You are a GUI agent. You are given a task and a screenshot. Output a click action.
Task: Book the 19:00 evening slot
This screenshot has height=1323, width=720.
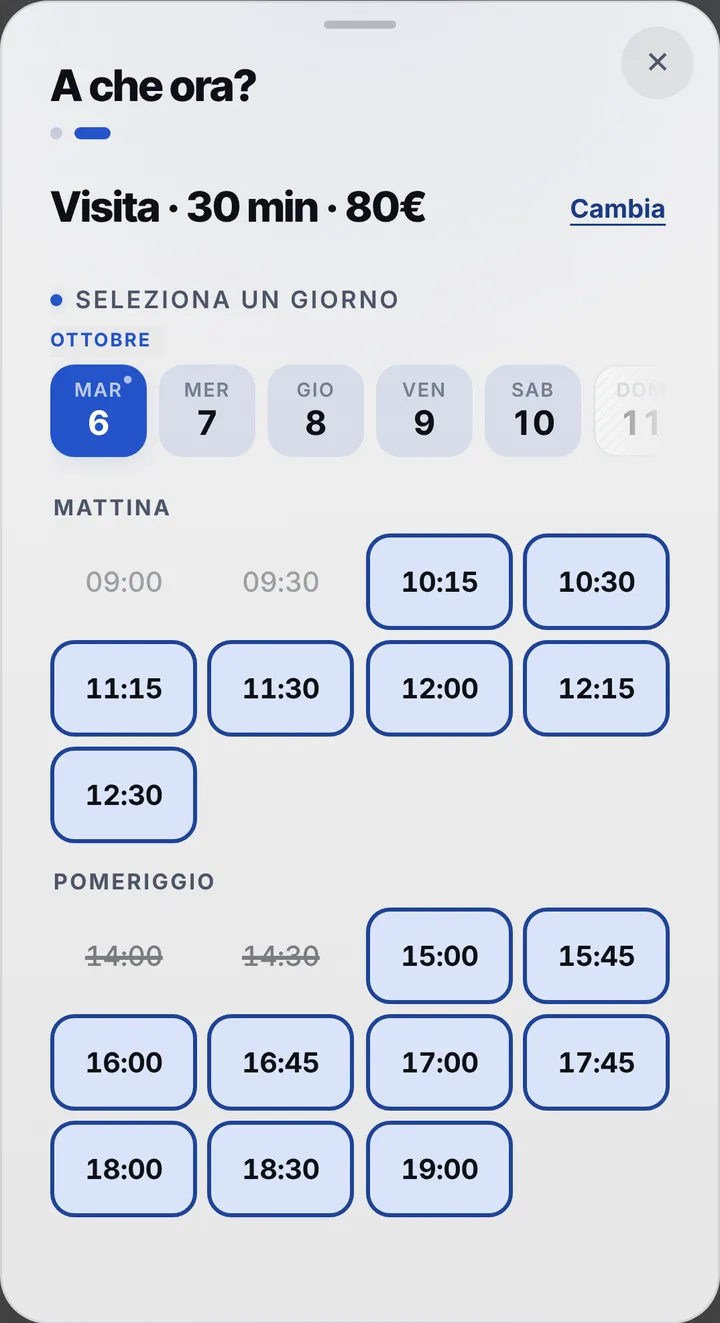tap(439, 1169)
